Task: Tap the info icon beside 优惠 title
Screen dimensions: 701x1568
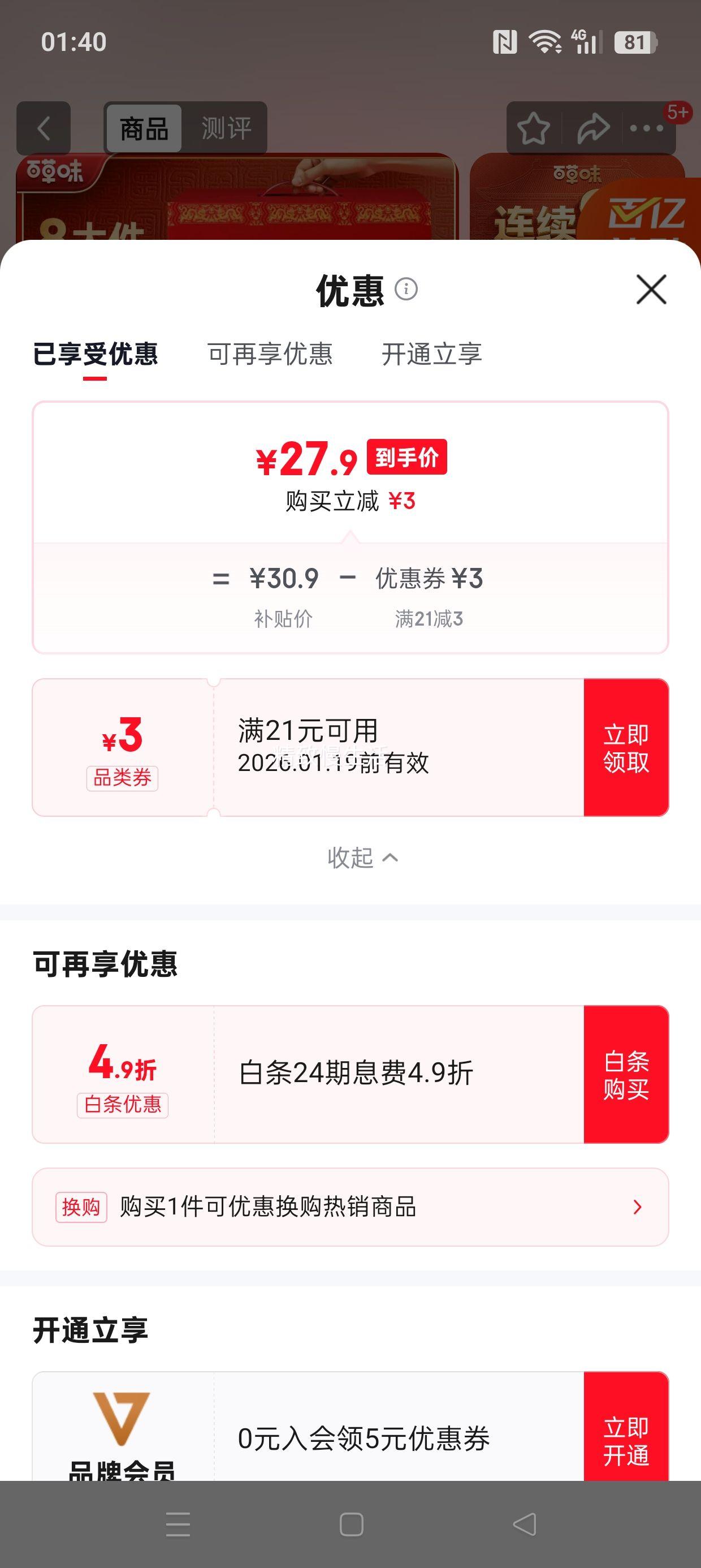Action: point(405,290)
